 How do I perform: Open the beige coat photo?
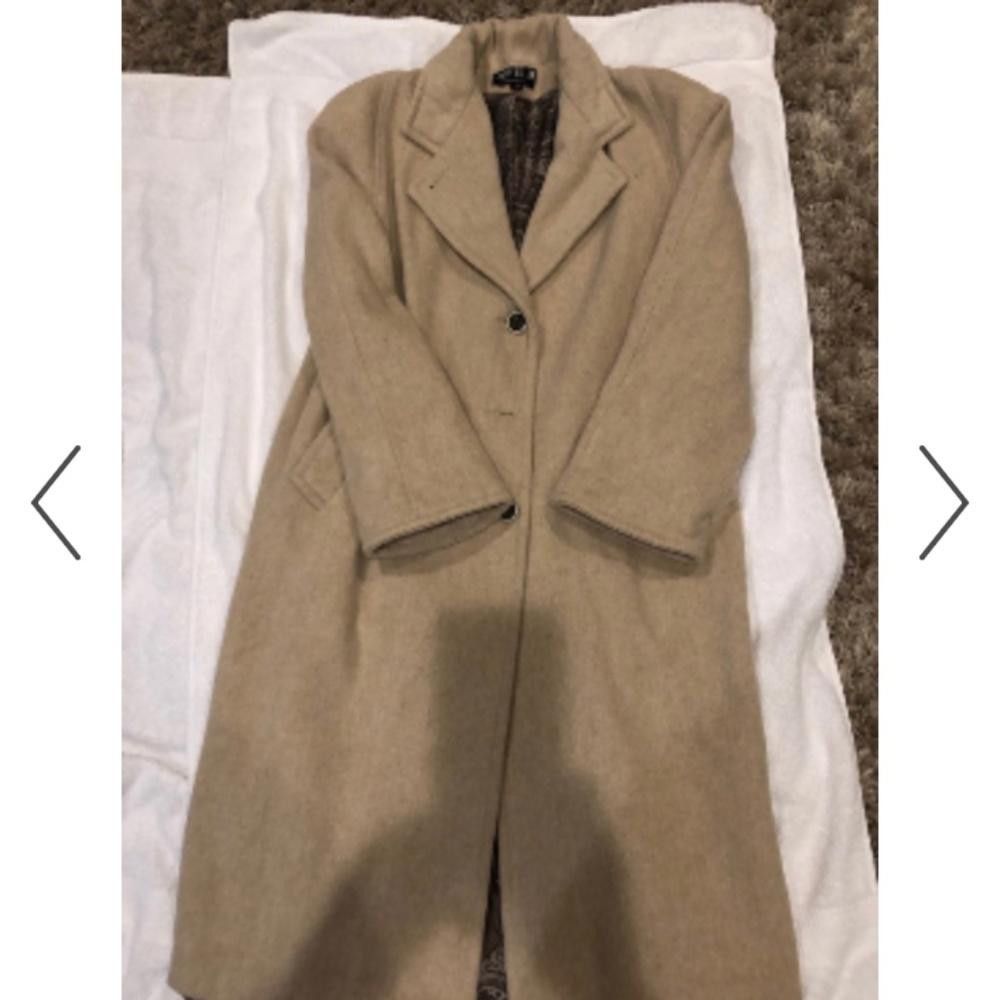[x=500, y=500]
